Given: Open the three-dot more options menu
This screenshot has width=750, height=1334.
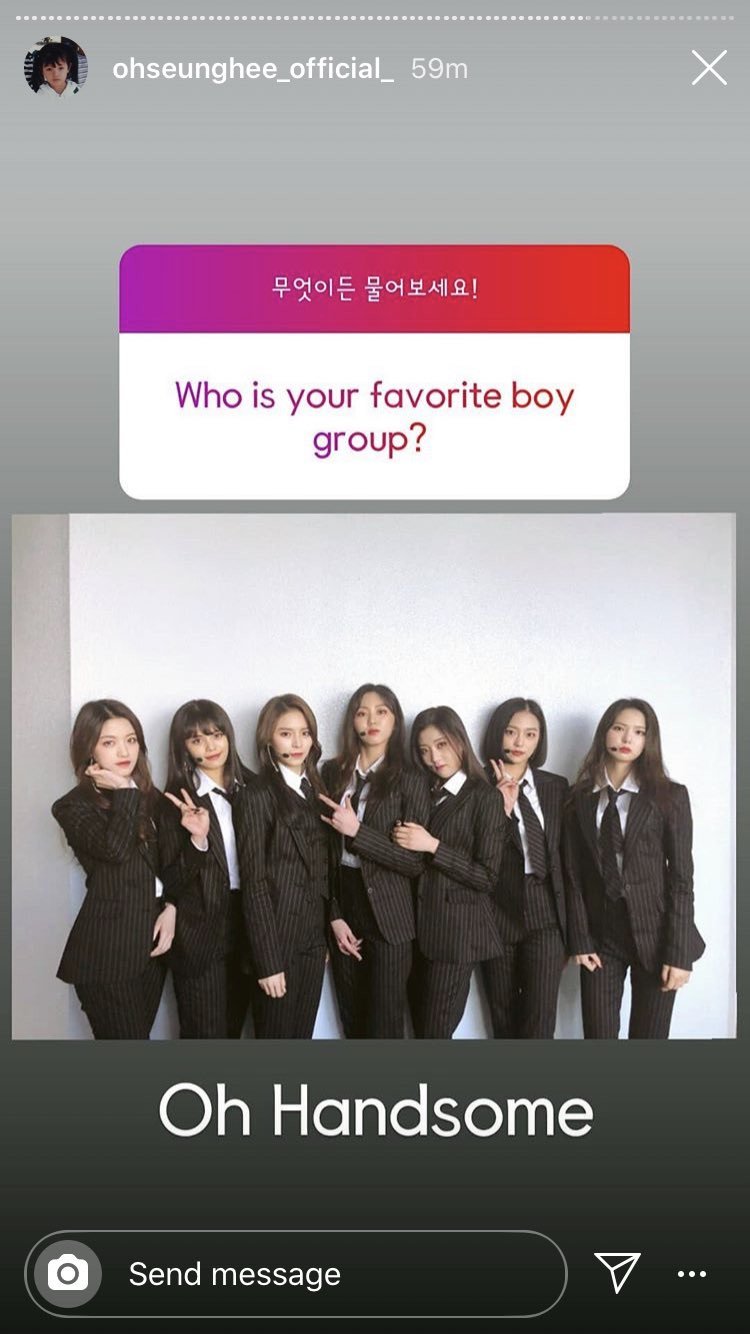Looking at the screenshot, I should 692,1273.
